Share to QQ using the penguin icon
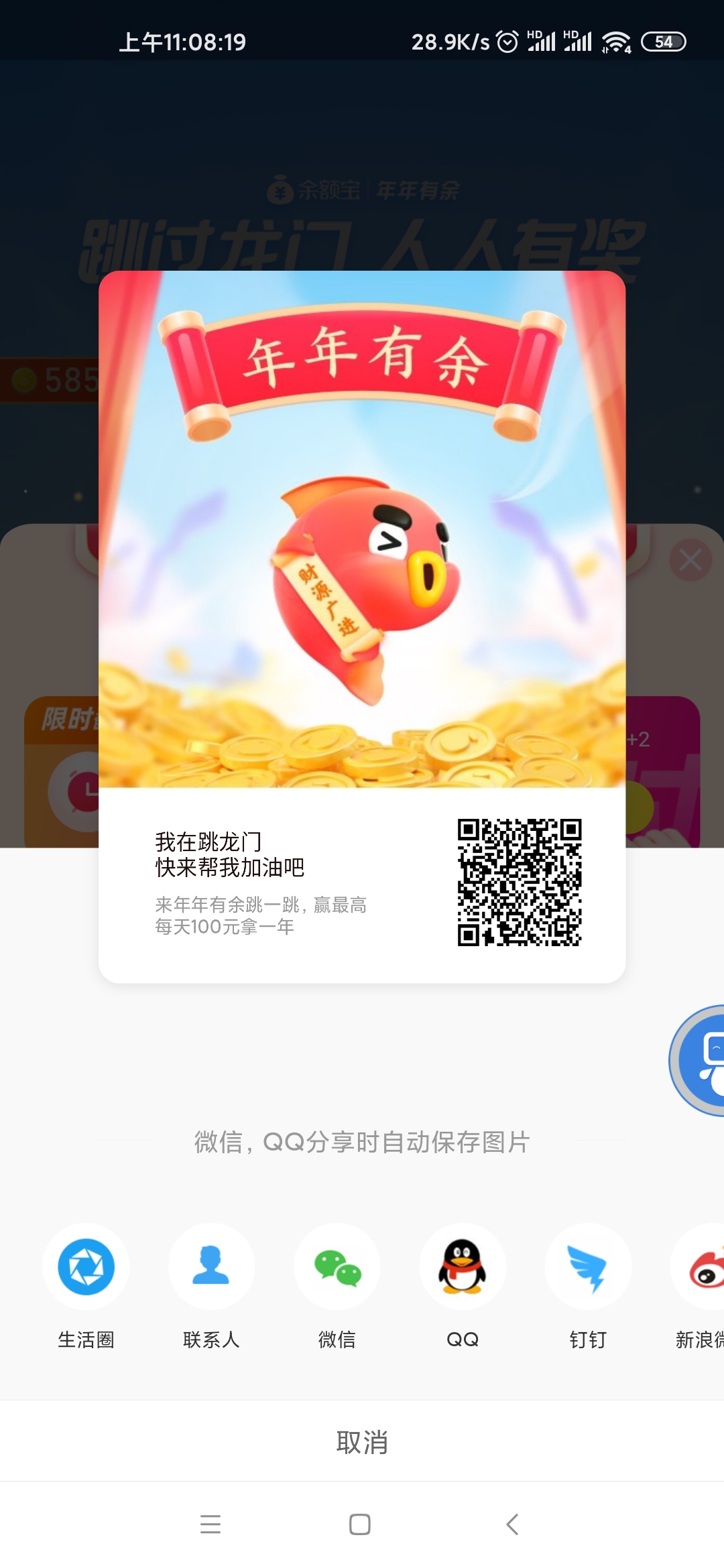 click(x=463, y=1266)
